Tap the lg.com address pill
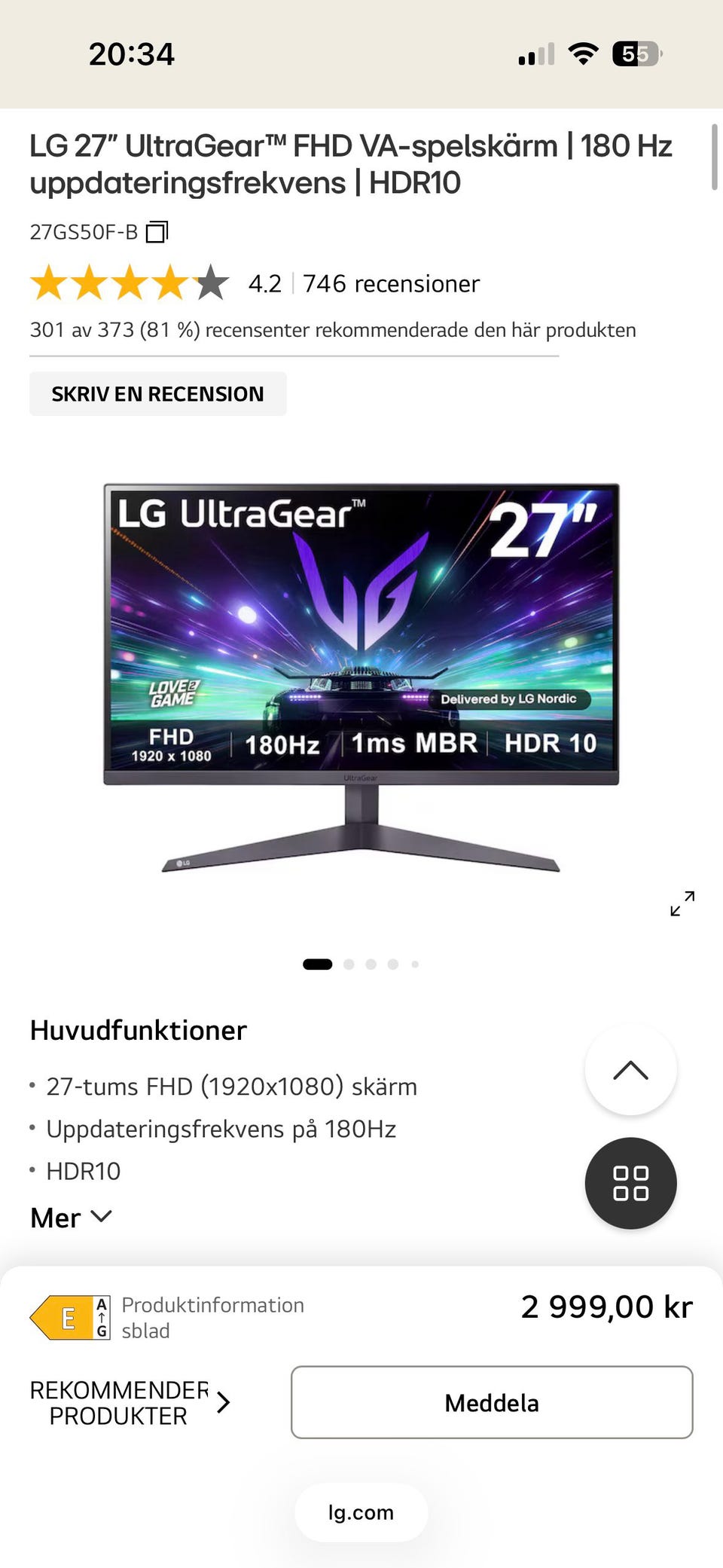This screenshot has height=1568, width=723. click(361, 1512)
